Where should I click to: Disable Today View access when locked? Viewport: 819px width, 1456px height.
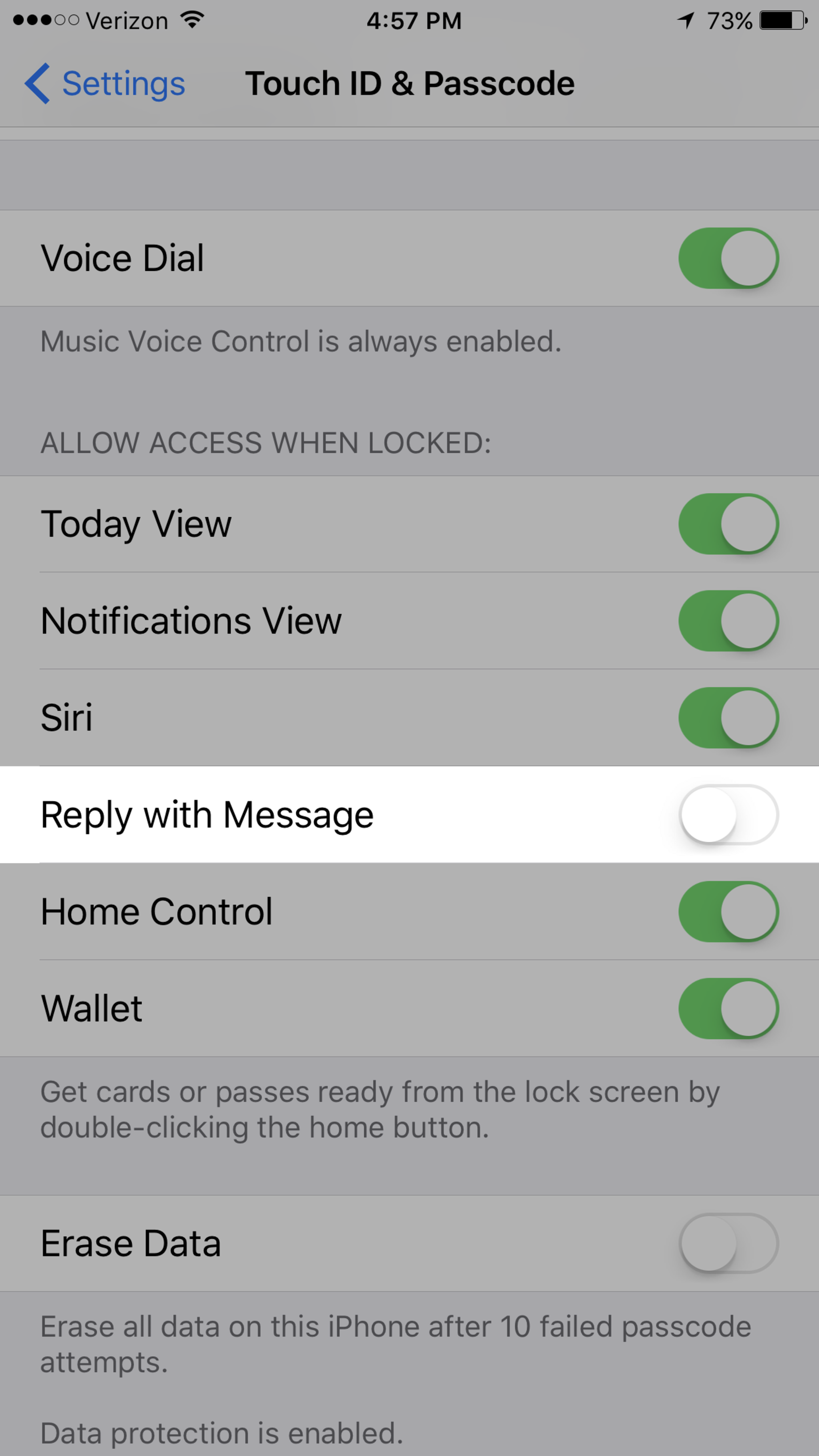click(x=728, y=524)
